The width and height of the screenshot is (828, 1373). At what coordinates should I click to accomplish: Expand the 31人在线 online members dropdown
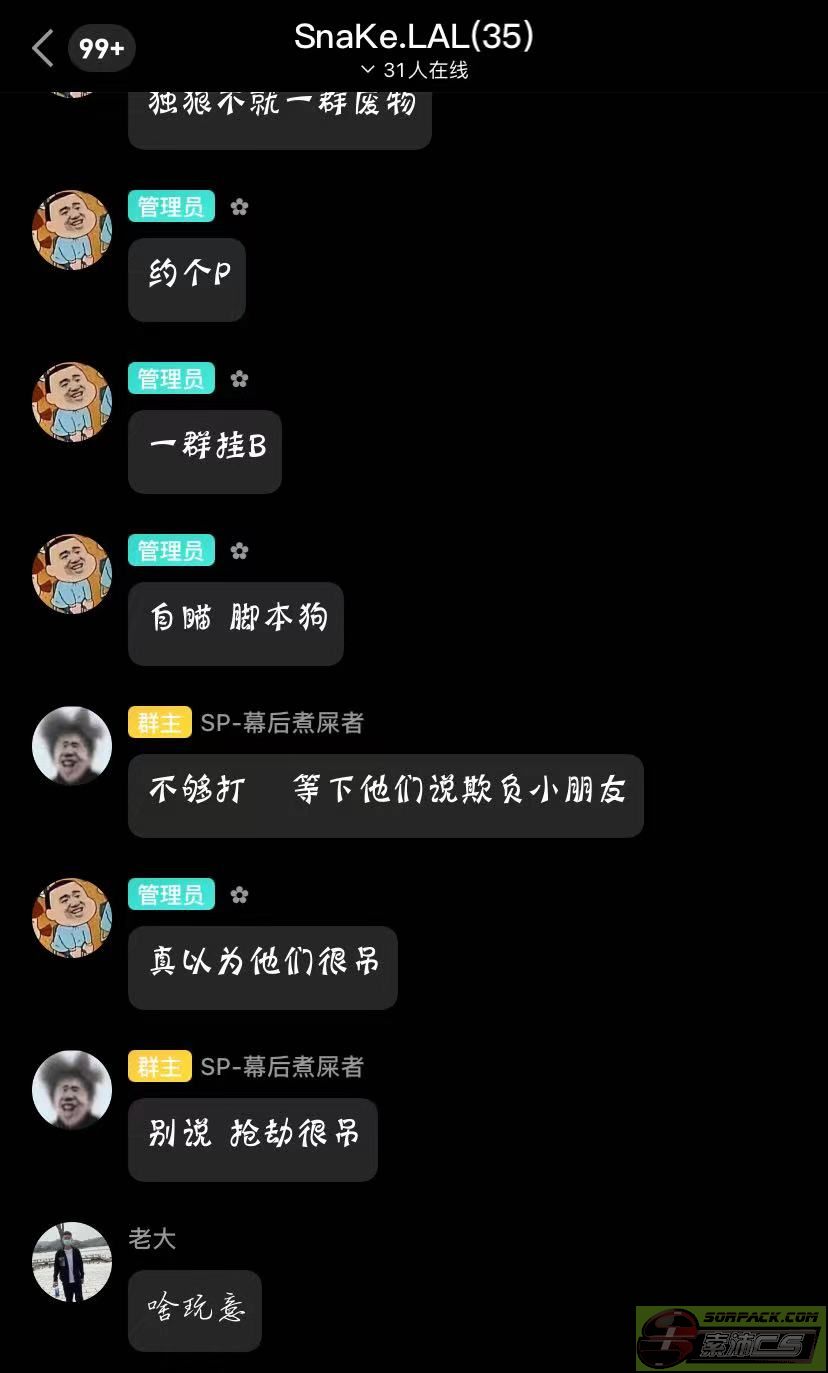point(414,70)
